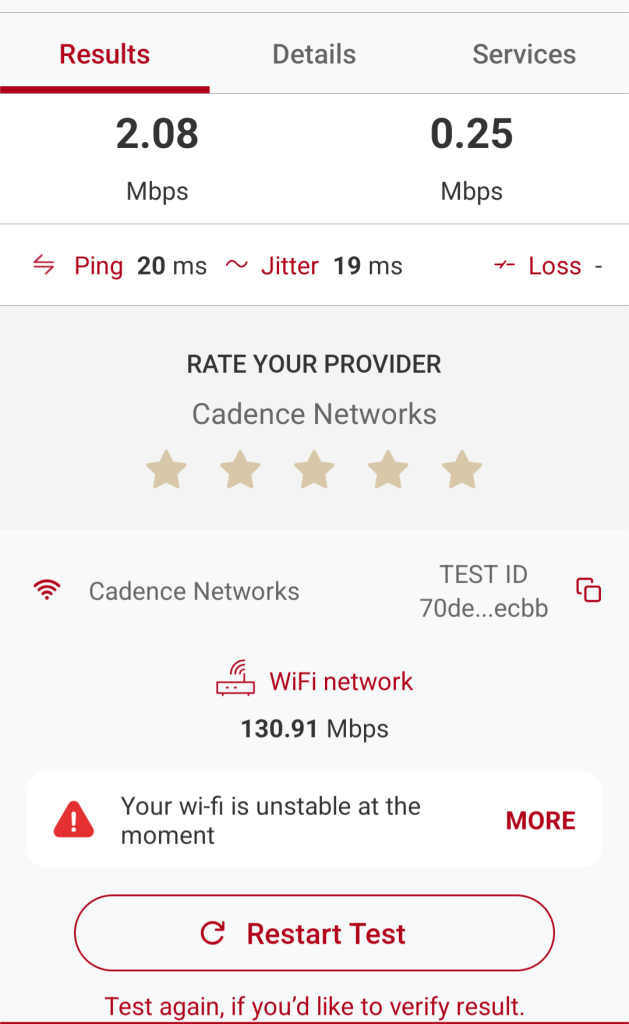The height and width of the screenshot is (1024, 629).
Task: Restart the speed test
Action: [x=314, y=934]
